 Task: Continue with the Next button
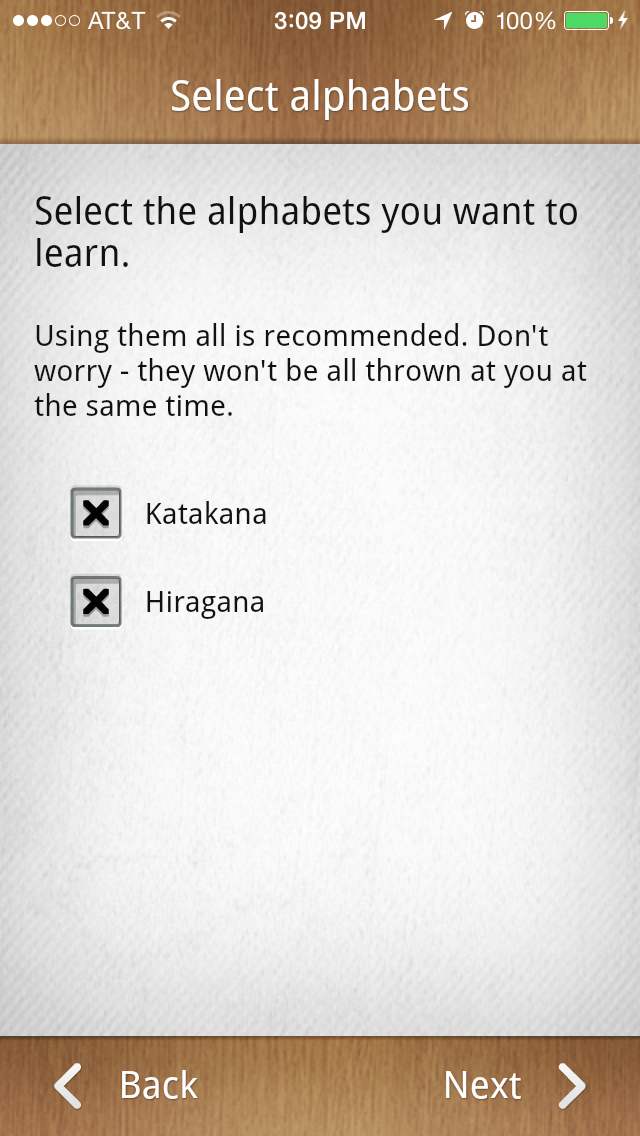[x=515, y=1085]
